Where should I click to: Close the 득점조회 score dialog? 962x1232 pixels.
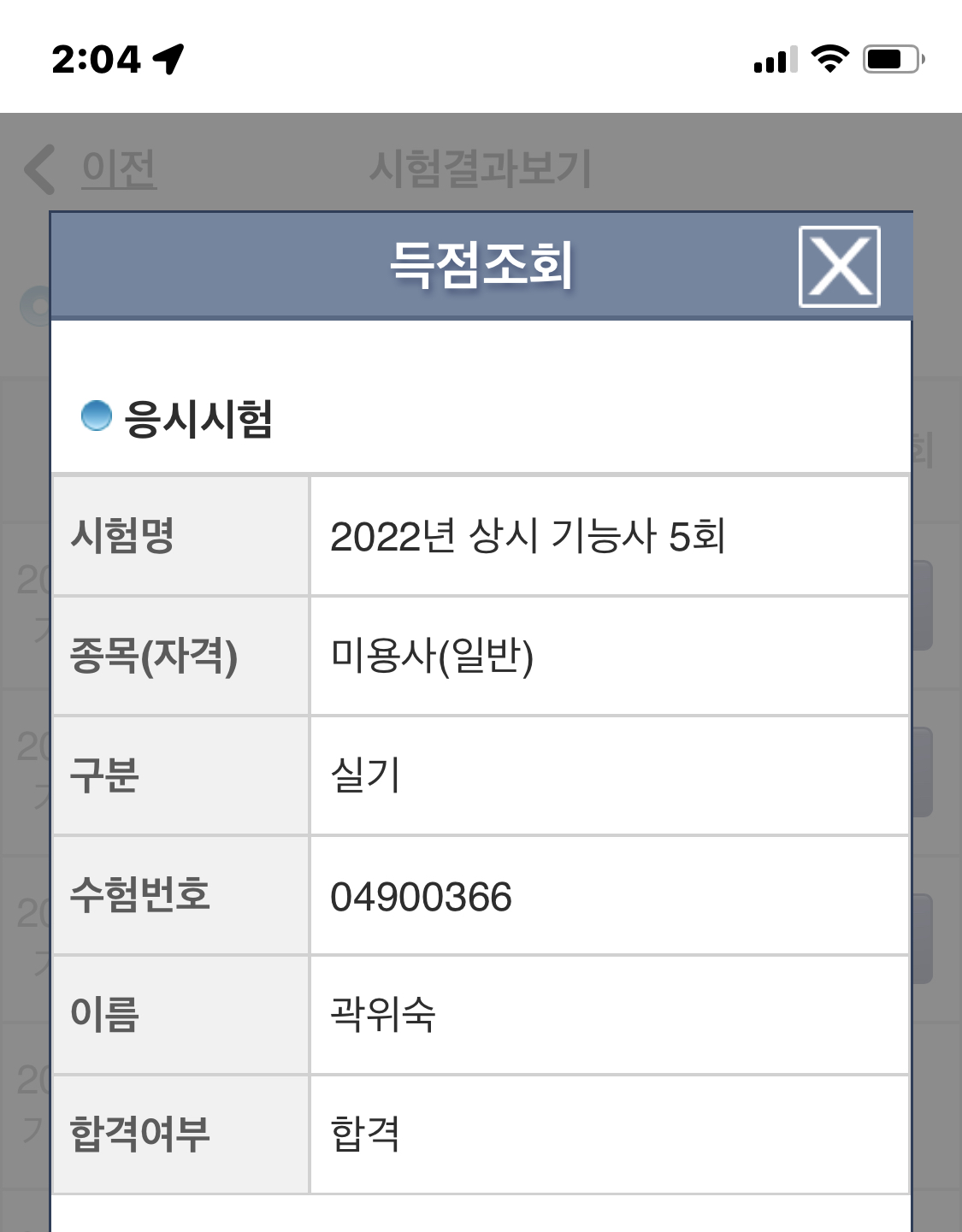click(x=839, y=267)
